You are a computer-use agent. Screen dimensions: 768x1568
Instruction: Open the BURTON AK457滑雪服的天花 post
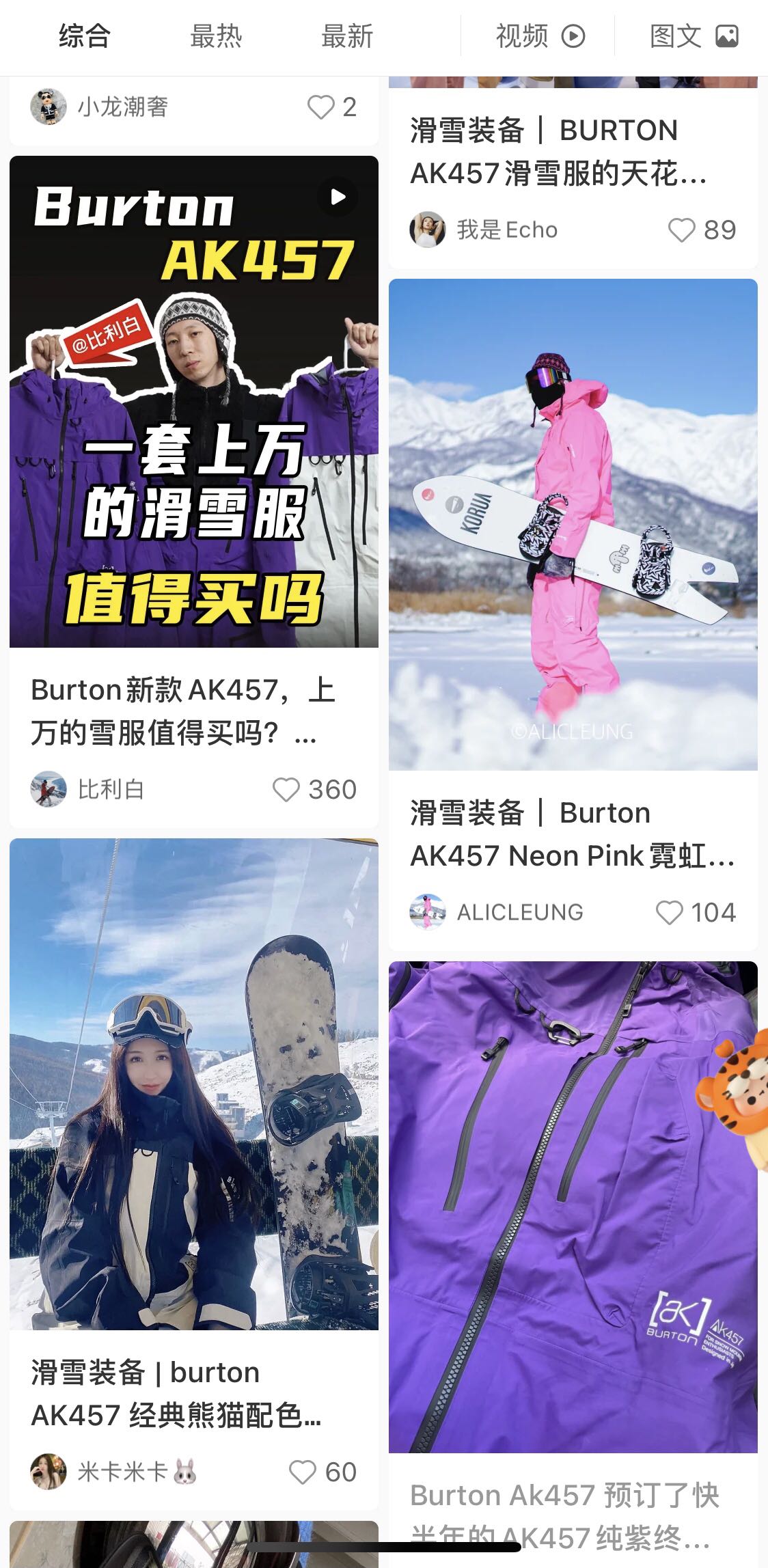point(558,152)
